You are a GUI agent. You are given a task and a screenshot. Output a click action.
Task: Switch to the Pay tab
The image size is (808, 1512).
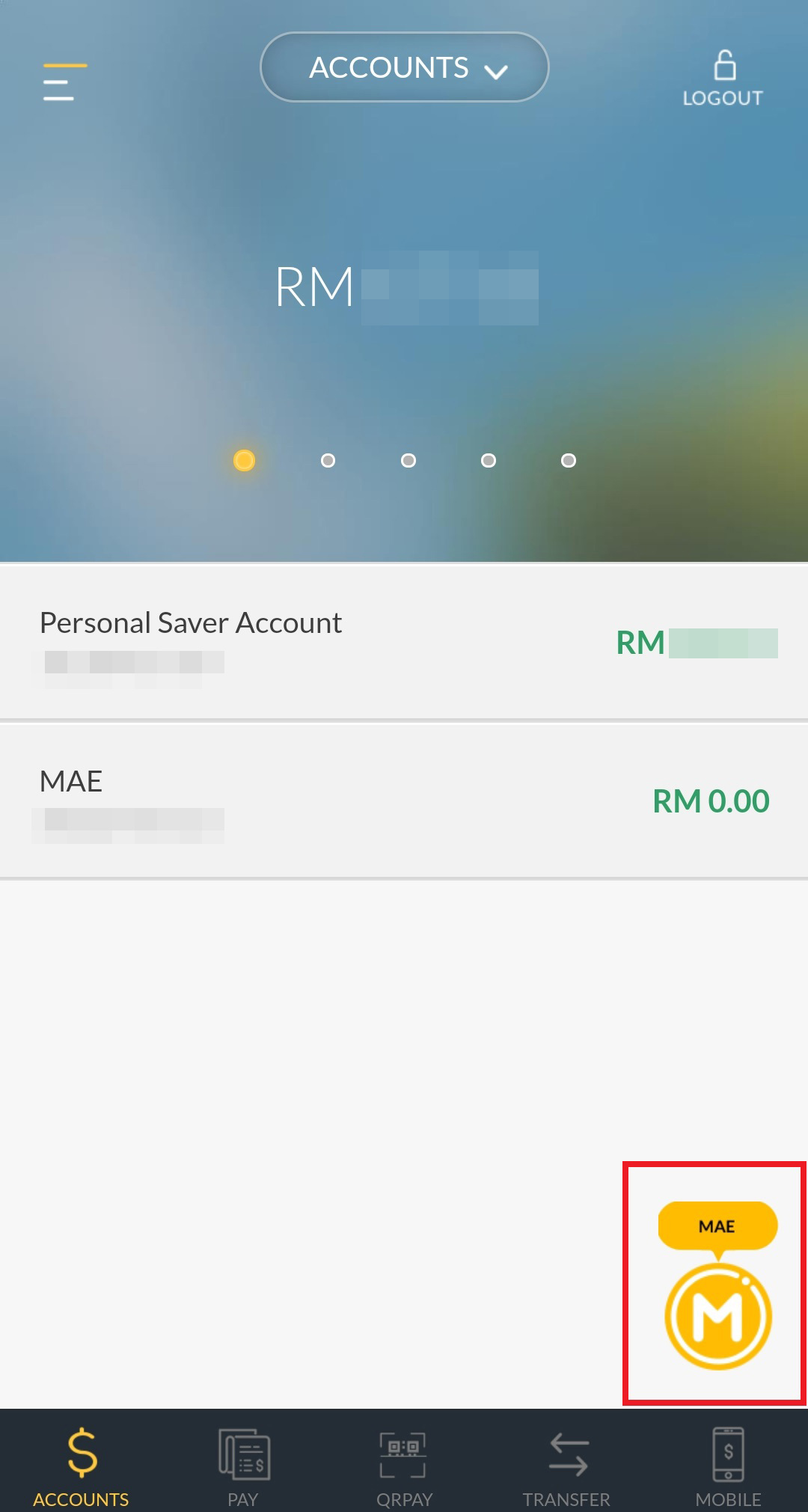click(243, 1466)
